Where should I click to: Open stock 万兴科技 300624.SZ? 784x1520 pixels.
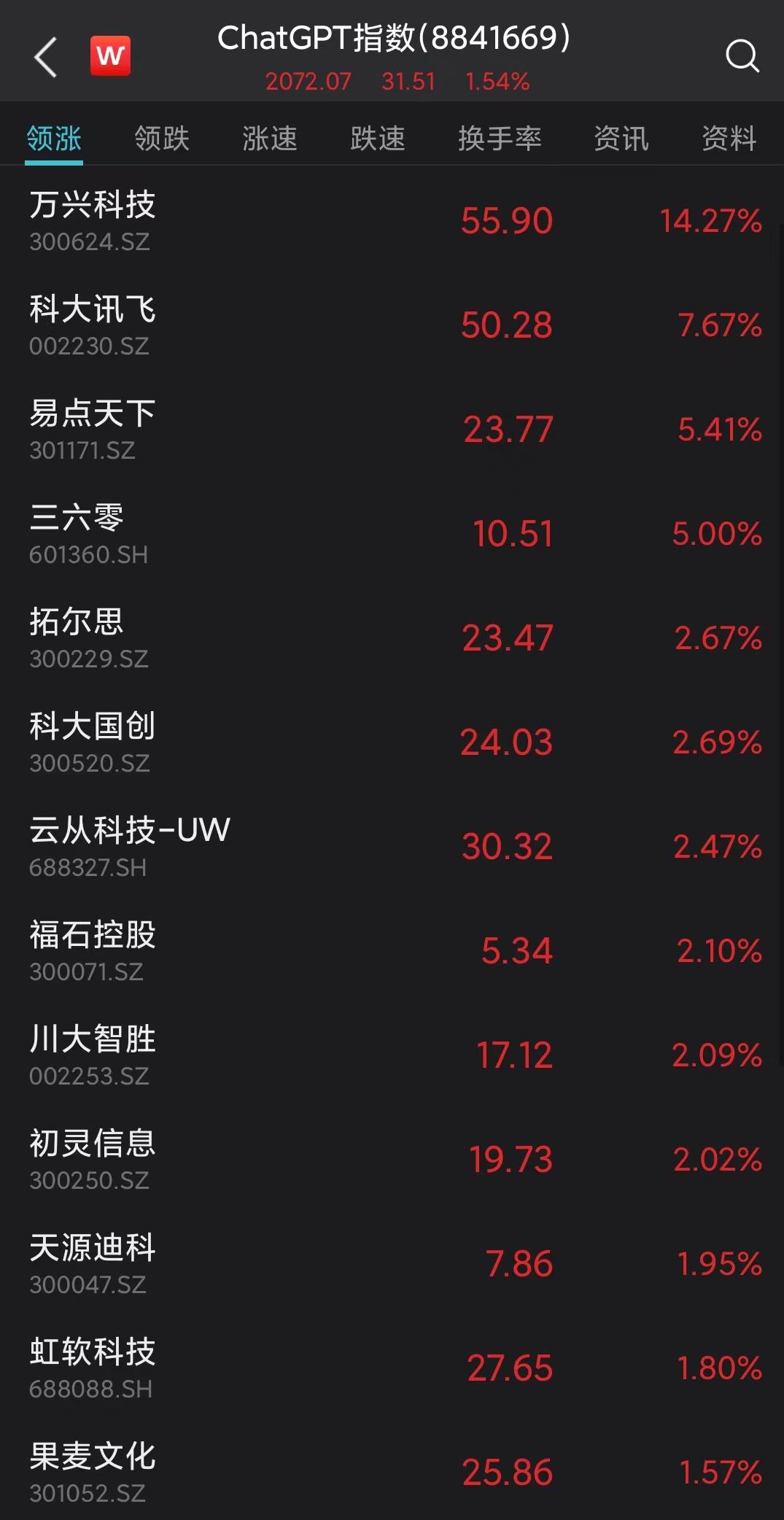[x=392, y=220]
